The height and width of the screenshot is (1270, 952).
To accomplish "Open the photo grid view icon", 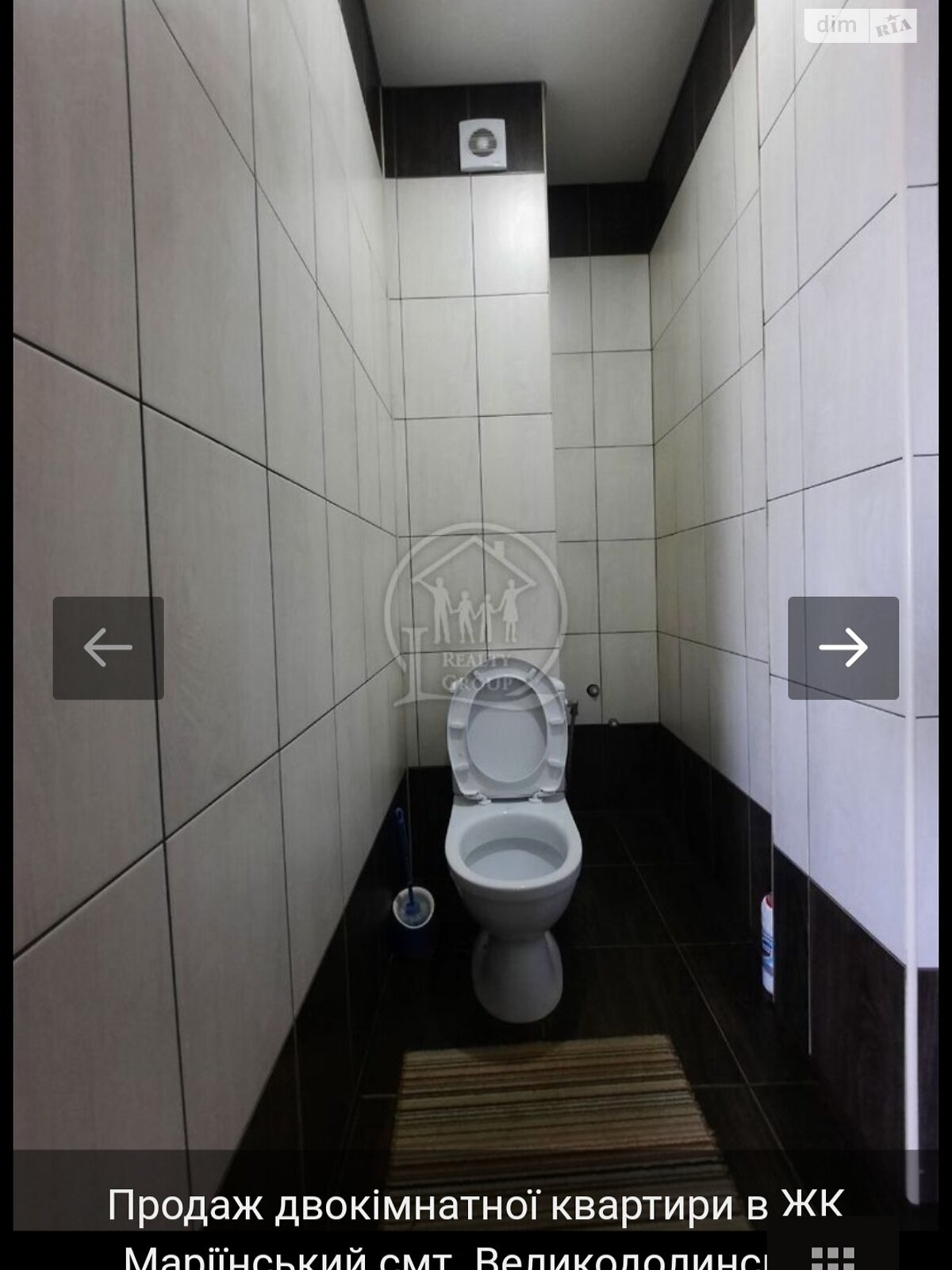I will [833, 1257].
